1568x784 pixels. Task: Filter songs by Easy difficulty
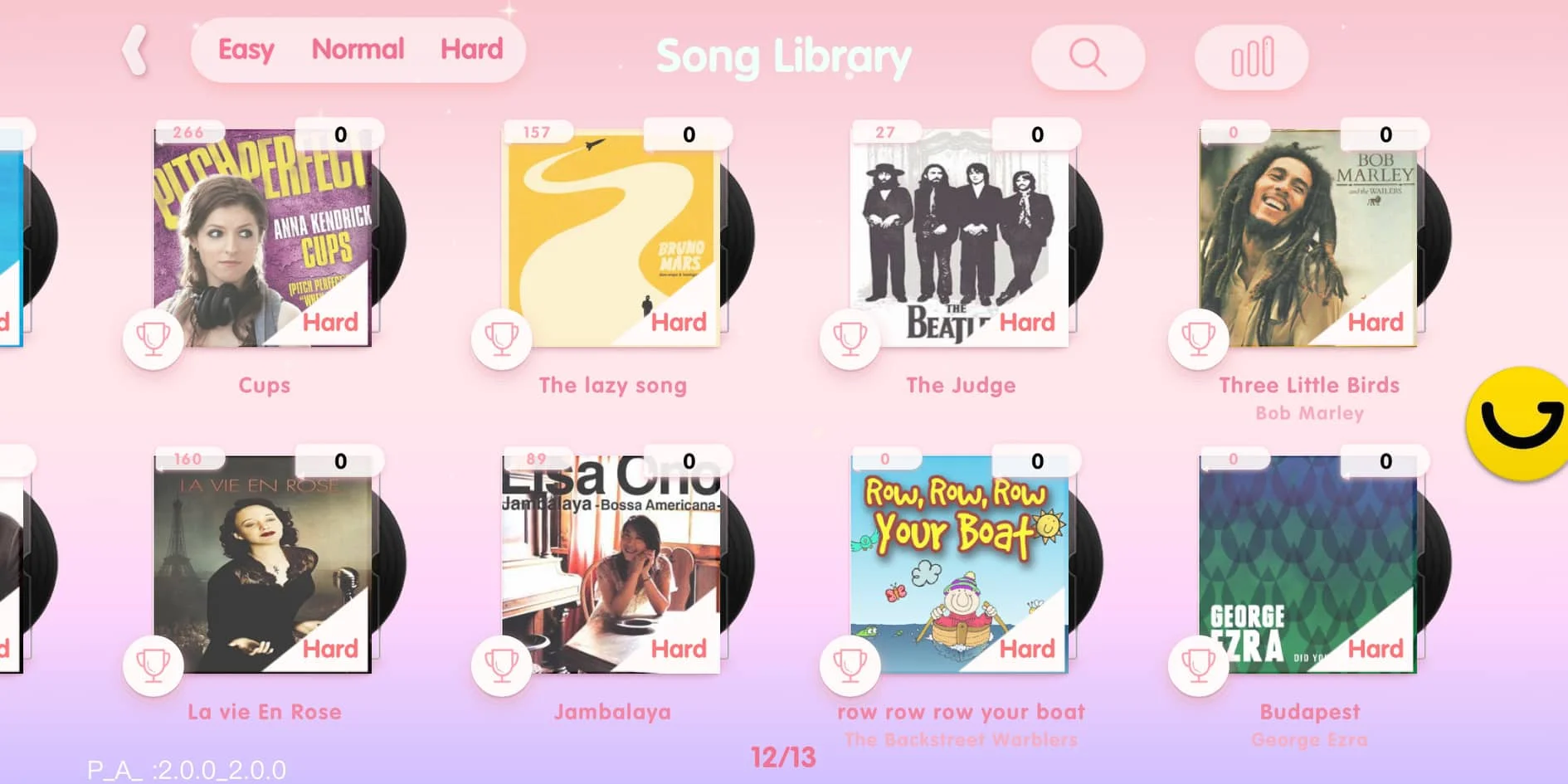[246, 50]
